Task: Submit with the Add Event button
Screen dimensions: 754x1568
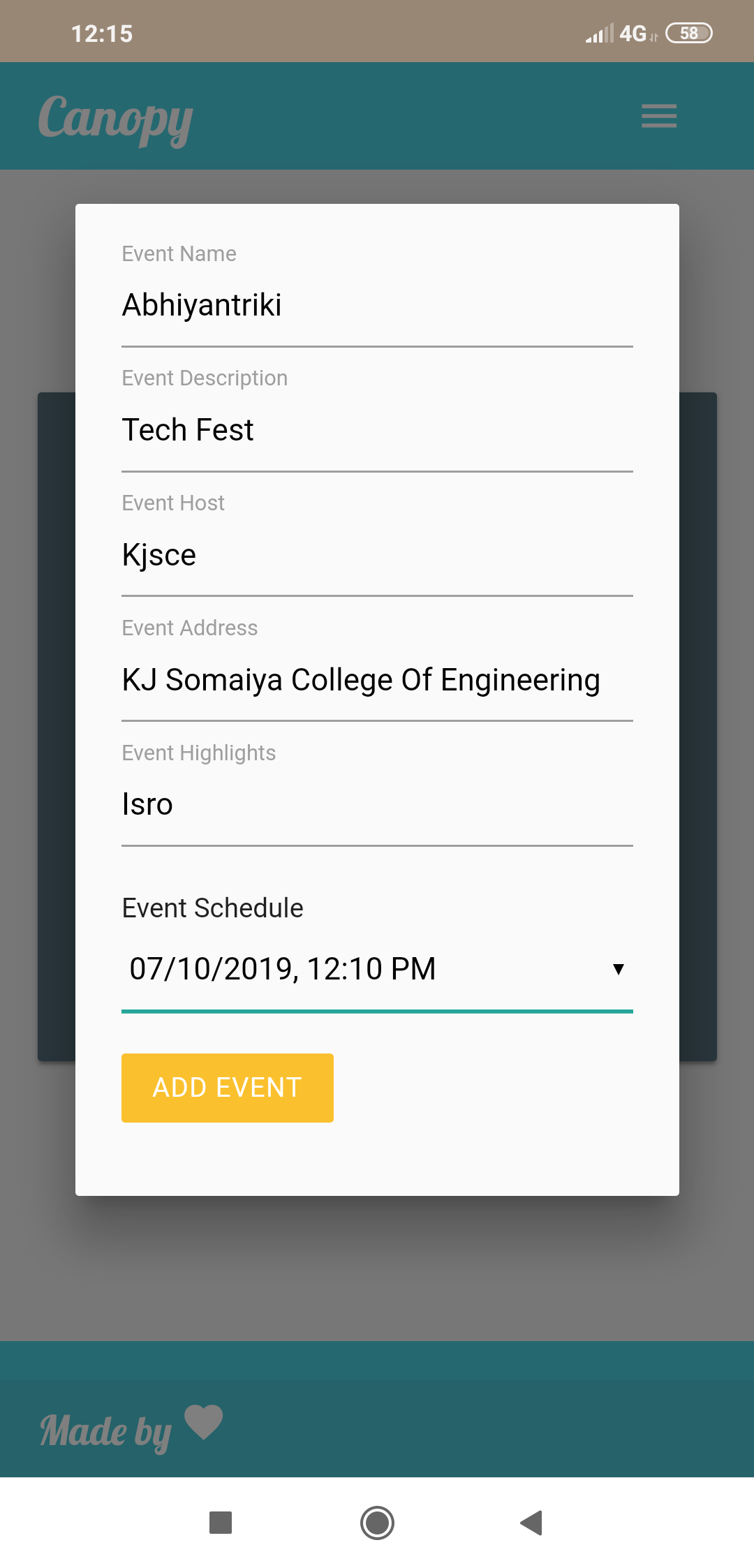Action: tap(227, 1088)
